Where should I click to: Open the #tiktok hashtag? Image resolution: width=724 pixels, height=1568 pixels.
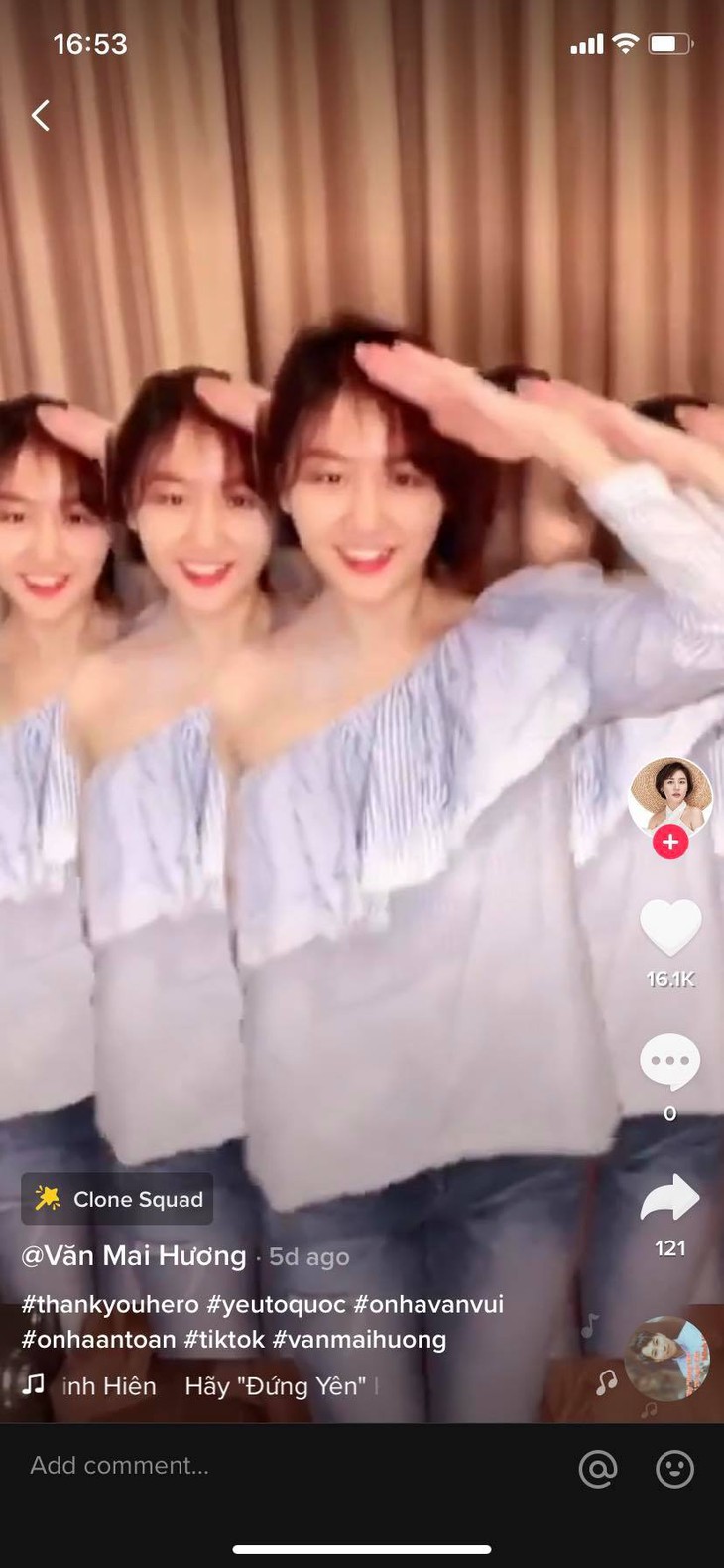click(224, 1340)
